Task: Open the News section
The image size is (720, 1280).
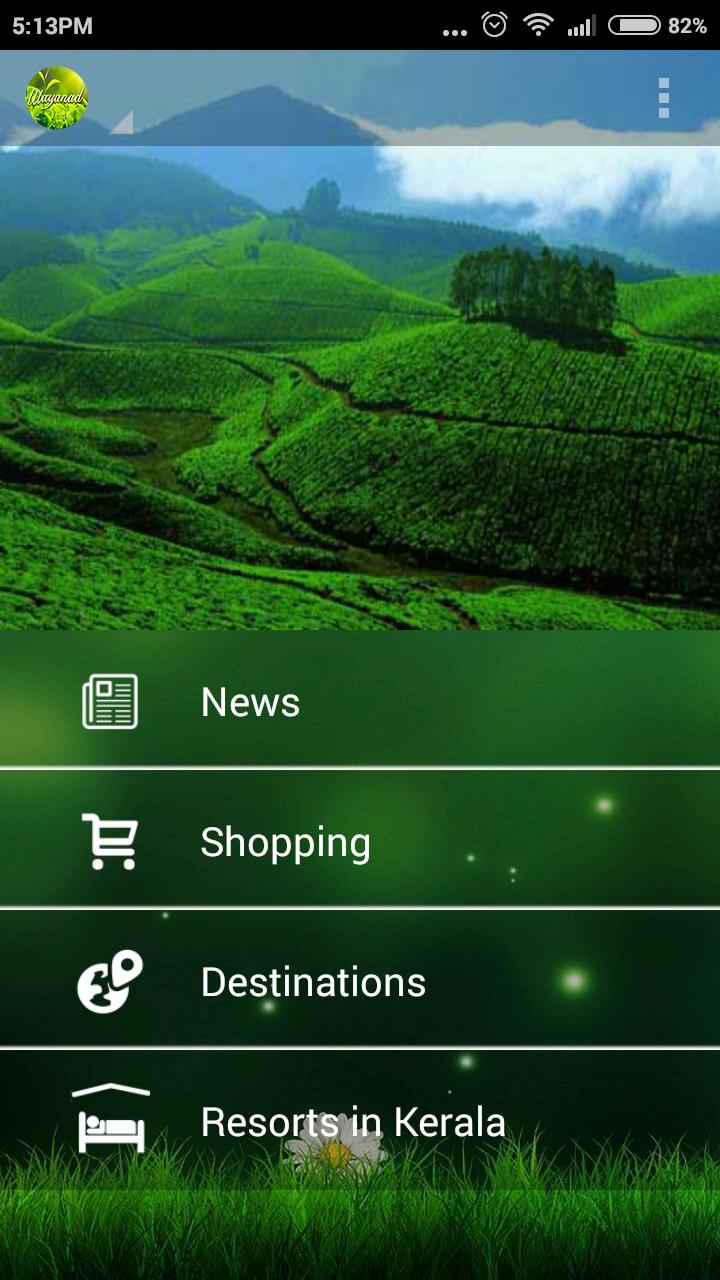Action: coord(249,702)
